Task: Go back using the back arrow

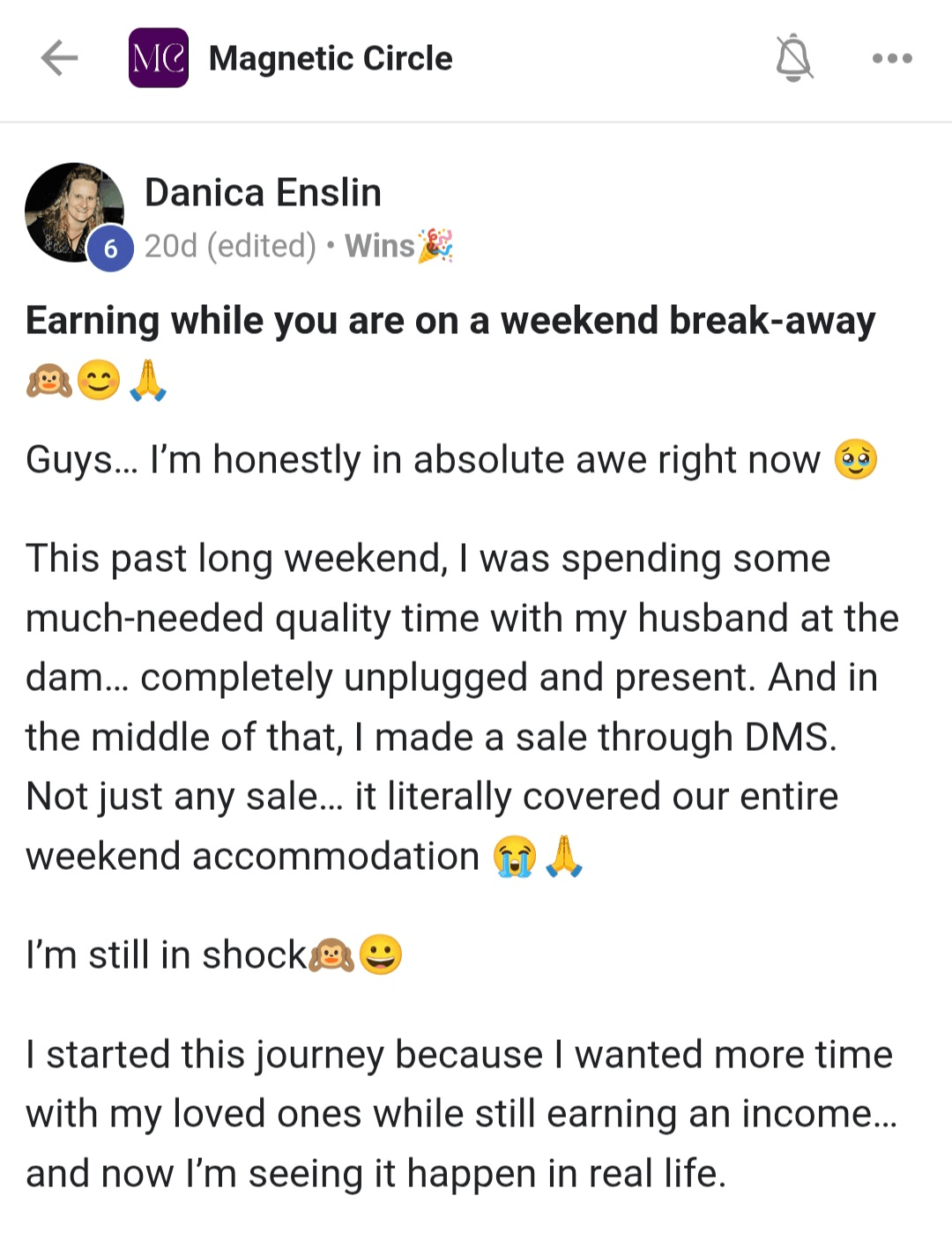Action: point(59,58)
